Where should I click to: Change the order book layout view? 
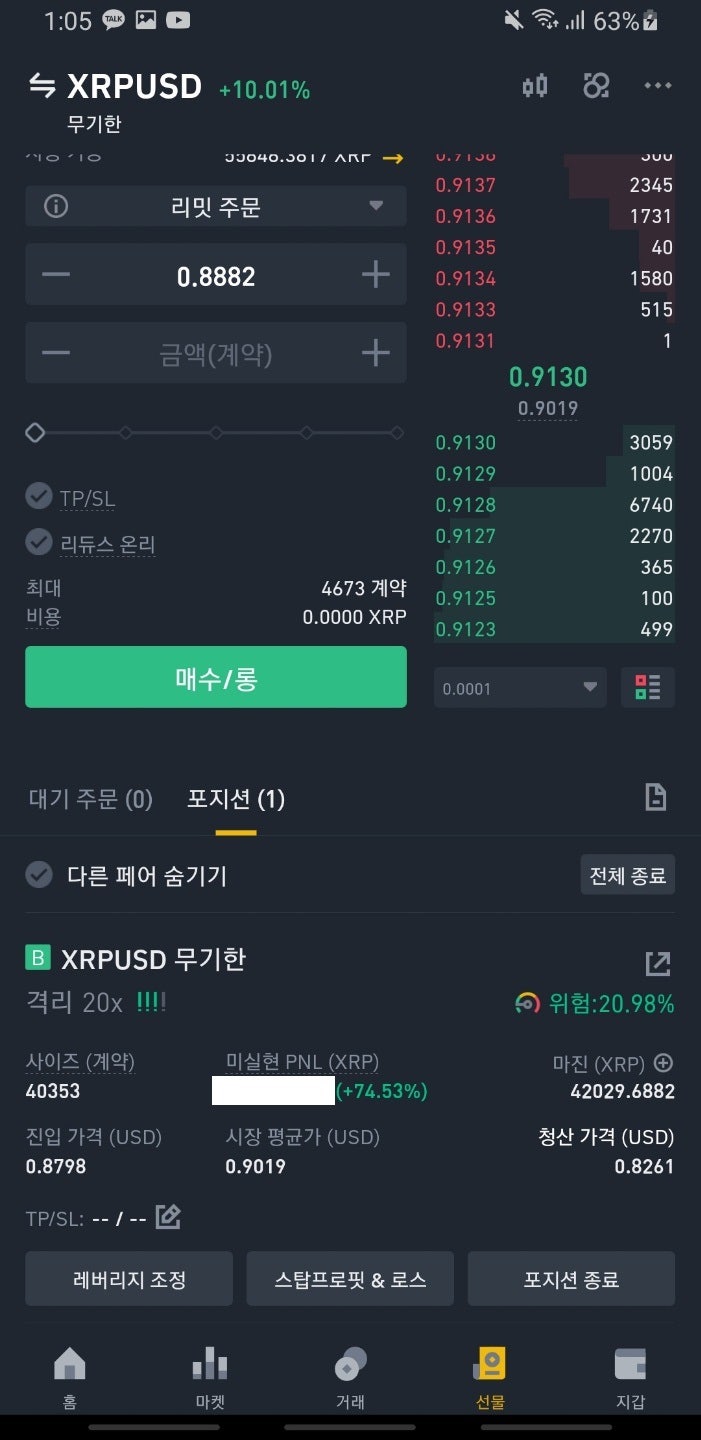648,688
